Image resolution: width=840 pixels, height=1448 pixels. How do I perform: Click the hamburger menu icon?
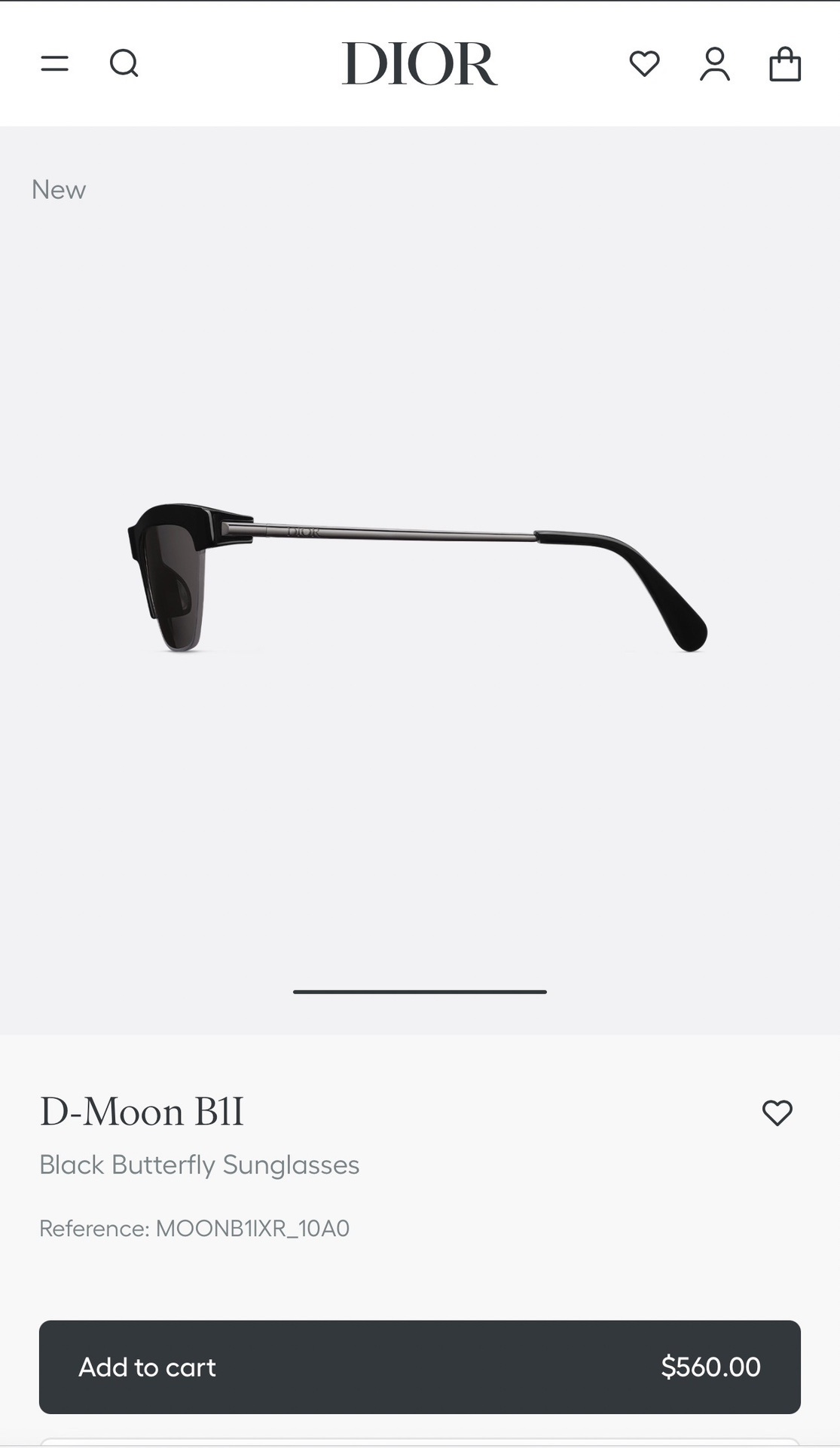click(53, 63)
